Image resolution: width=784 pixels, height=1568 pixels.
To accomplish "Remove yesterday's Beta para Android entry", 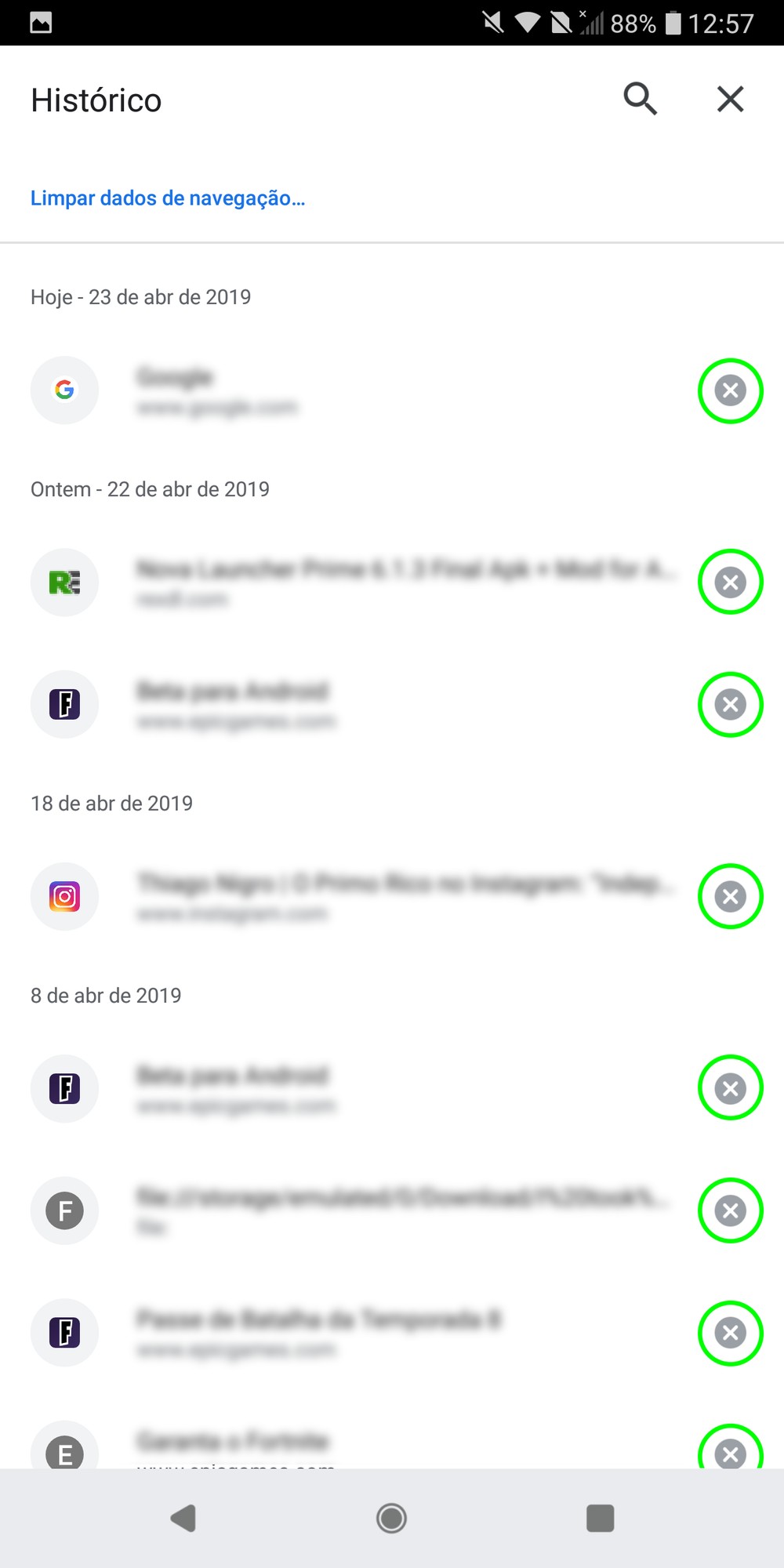I will [730, 704].
